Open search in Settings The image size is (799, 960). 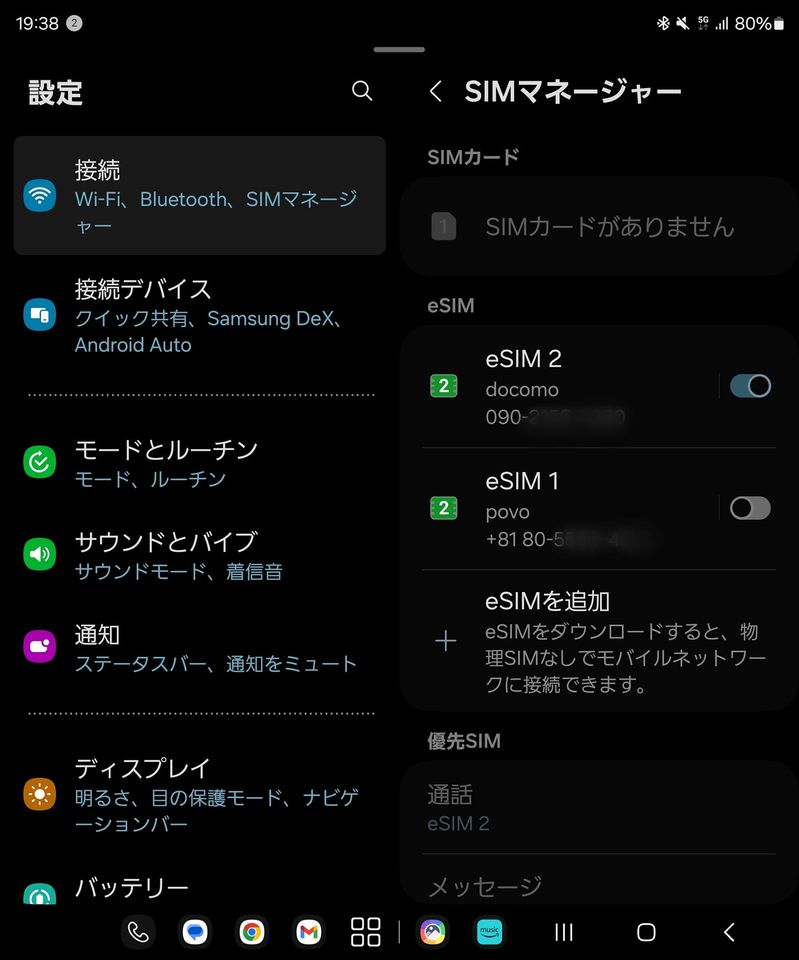click(362, 91)
